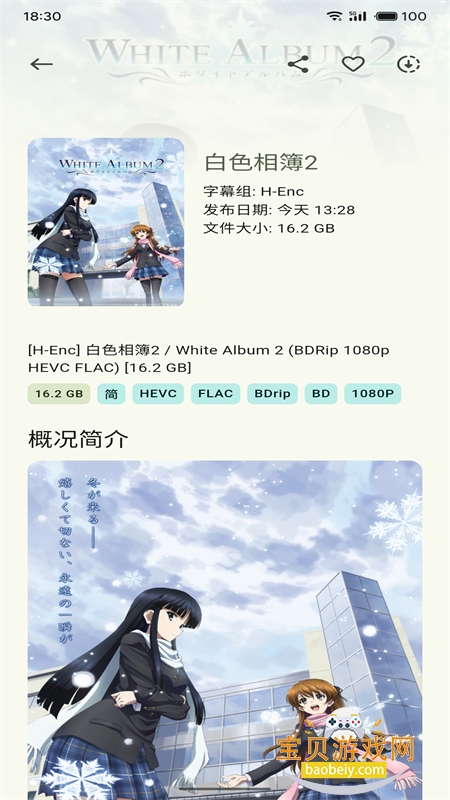Add this release to favorites with the heart icon
This screenshot has width=450, height=800.
(353, 64)
